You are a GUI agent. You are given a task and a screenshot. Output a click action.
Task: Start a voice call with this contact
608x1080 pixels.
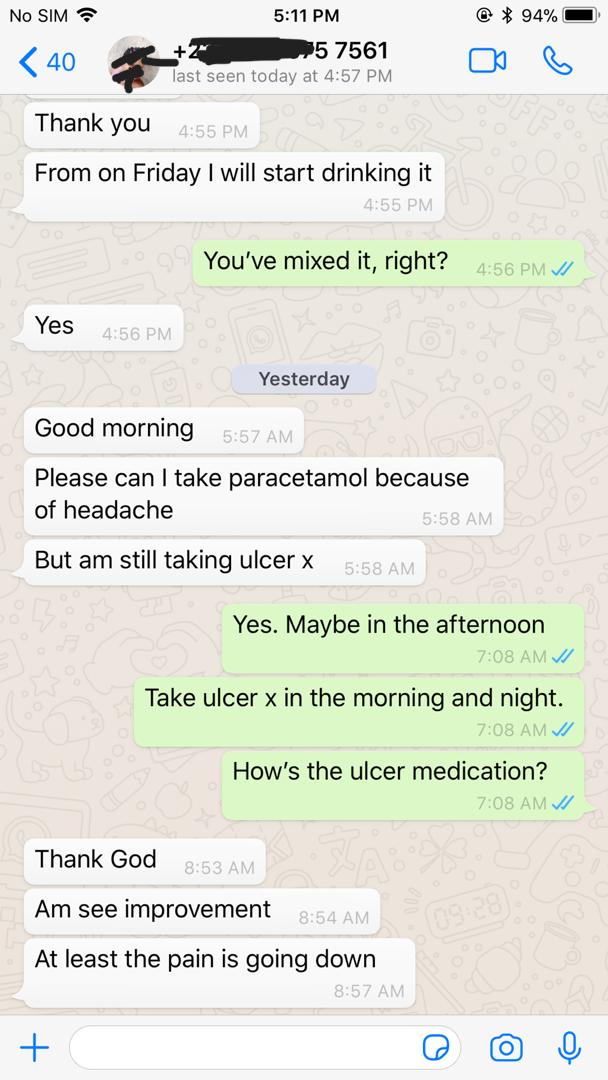tap(556, 61)
